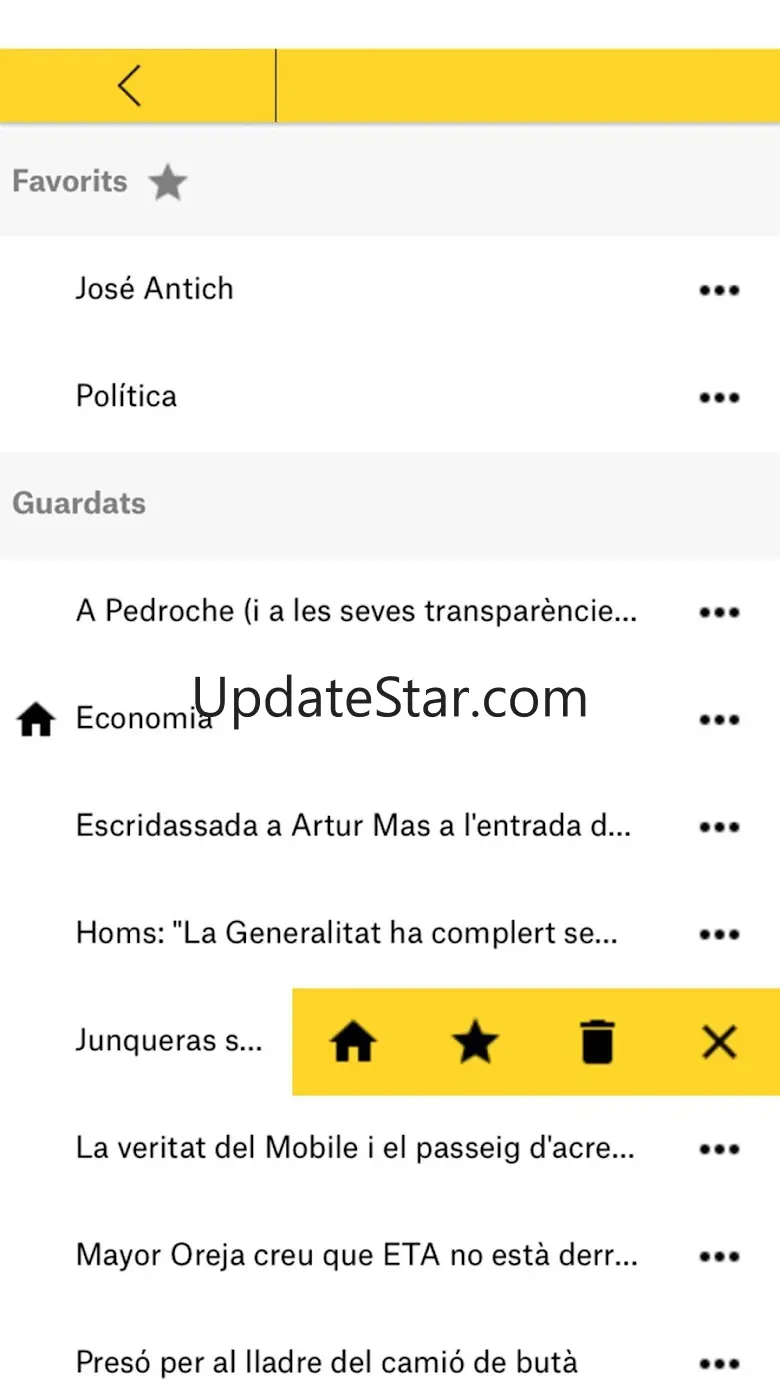Viewport: 780px width, 1386px height.
Task: Add Junqueras item to favorites with star
Action: coord(475,1042)
